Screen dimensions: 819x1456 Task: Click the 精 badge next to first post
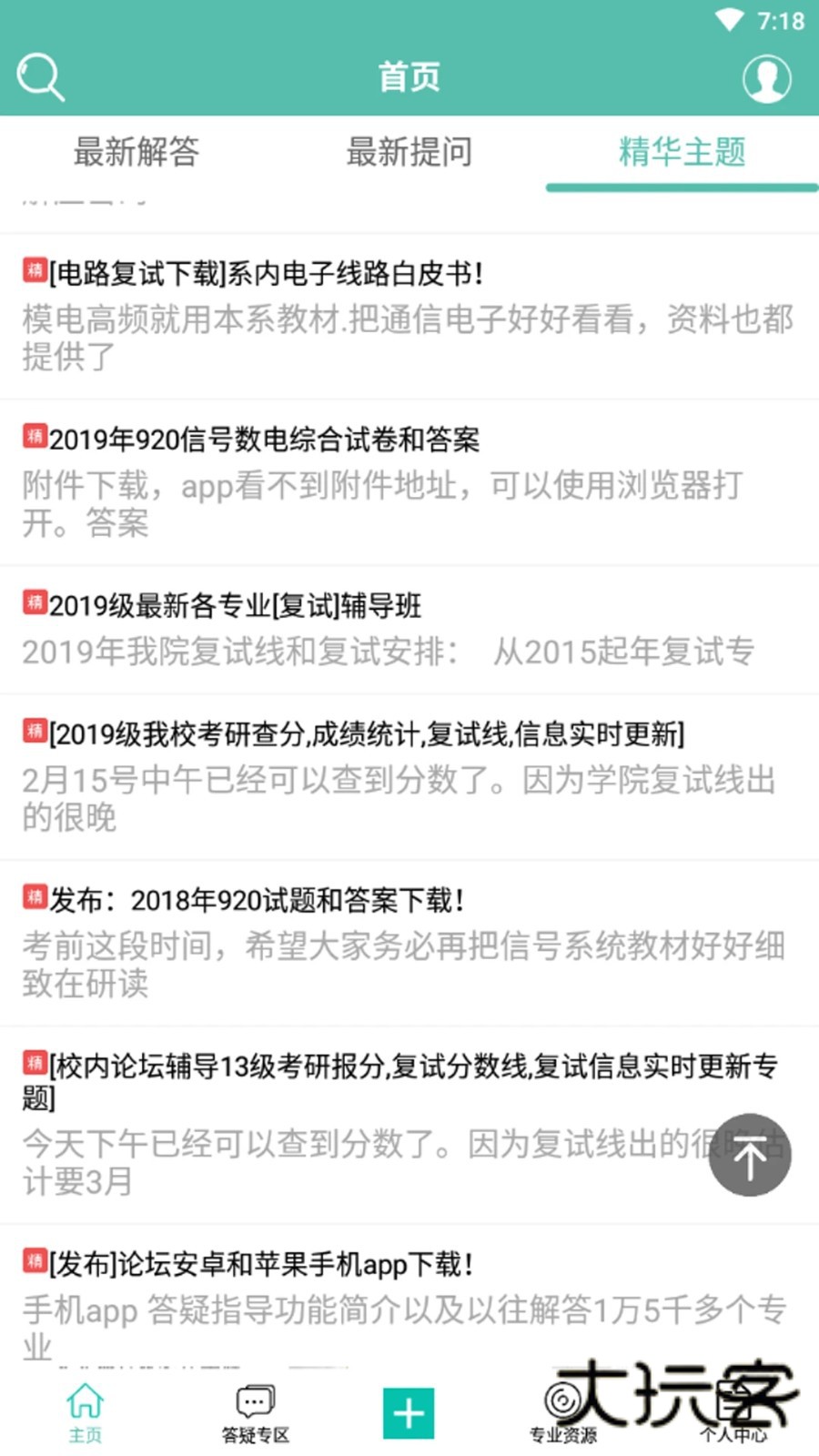[34, 269]
